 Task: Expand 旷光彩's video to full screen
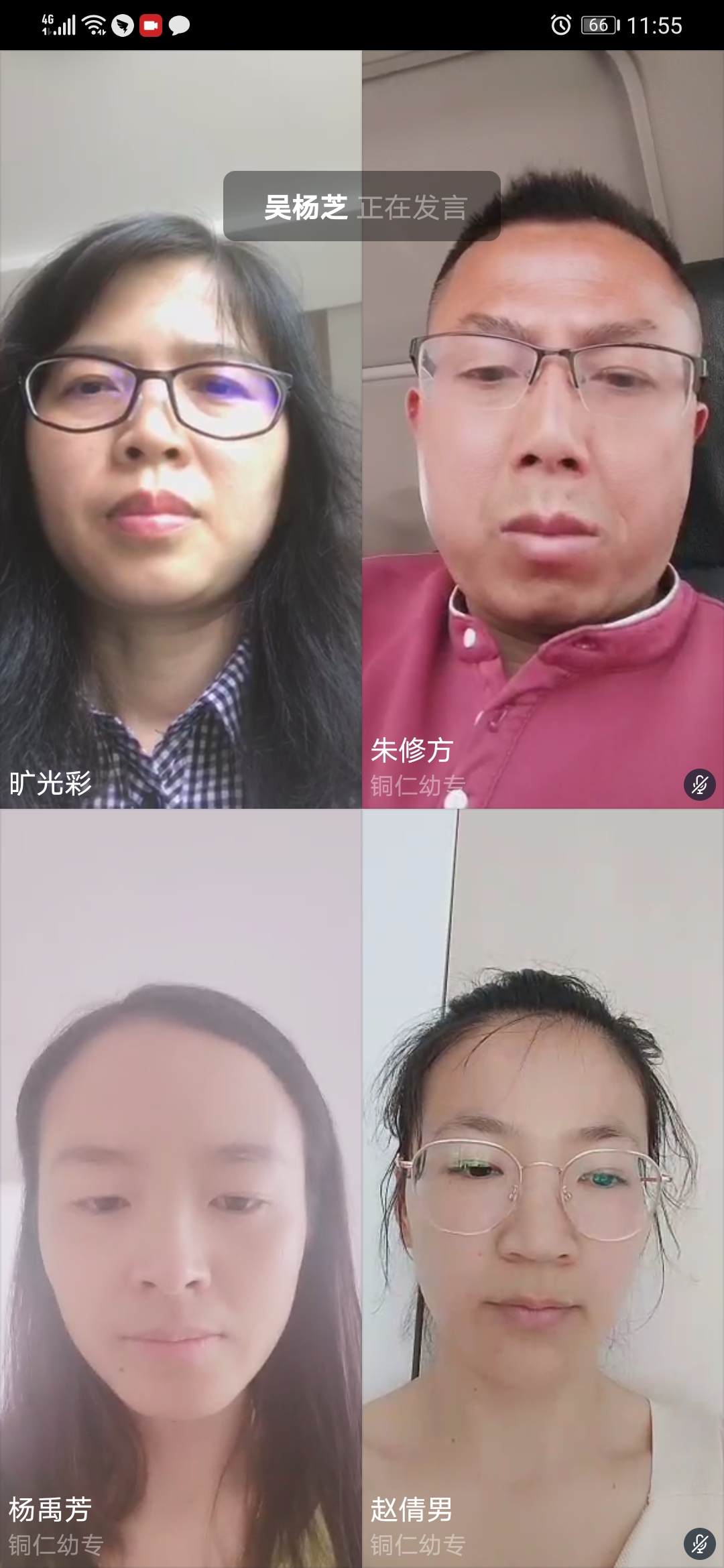[x=181, y=429]
